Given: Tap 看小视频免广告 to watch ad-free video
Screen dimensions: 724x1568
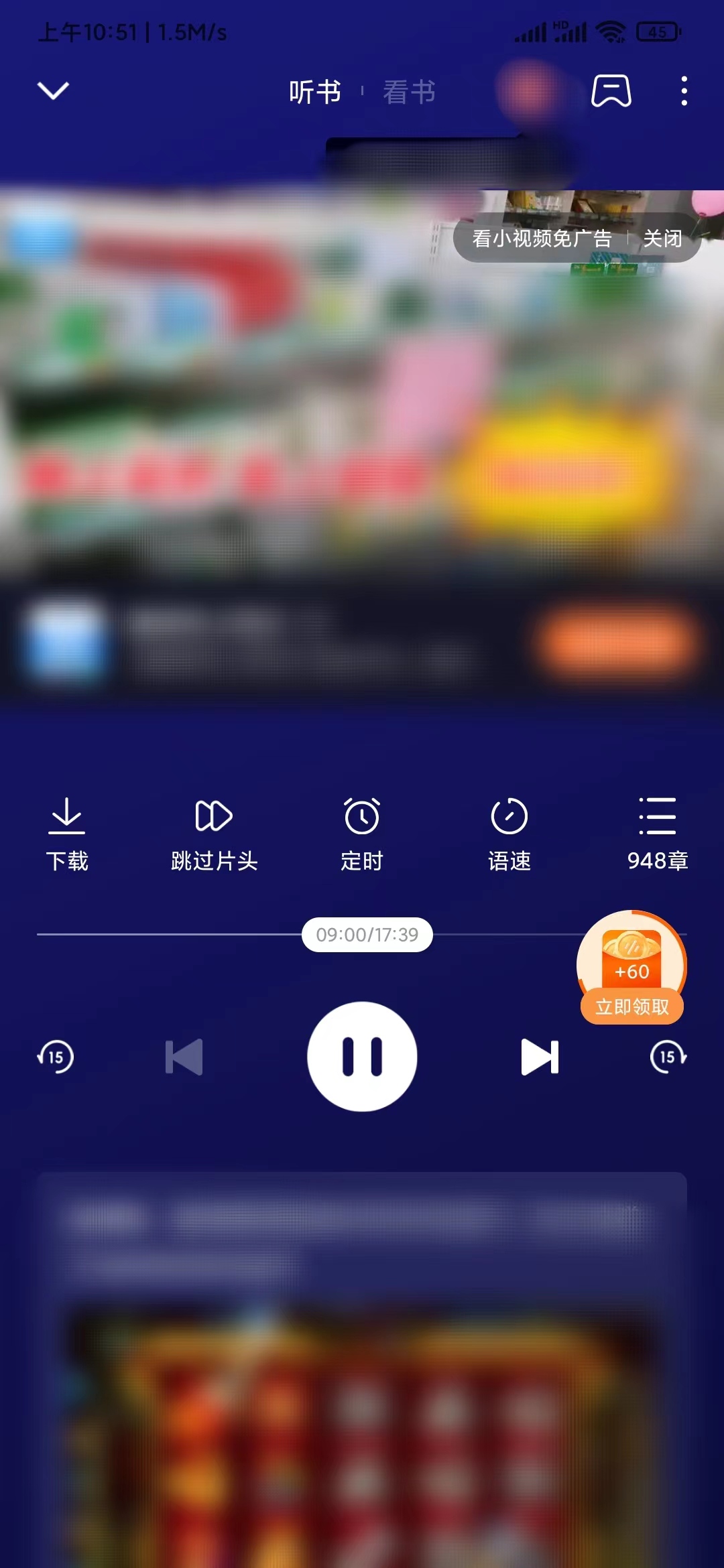Looking at the screenshot, I should [x=544, y=238].
